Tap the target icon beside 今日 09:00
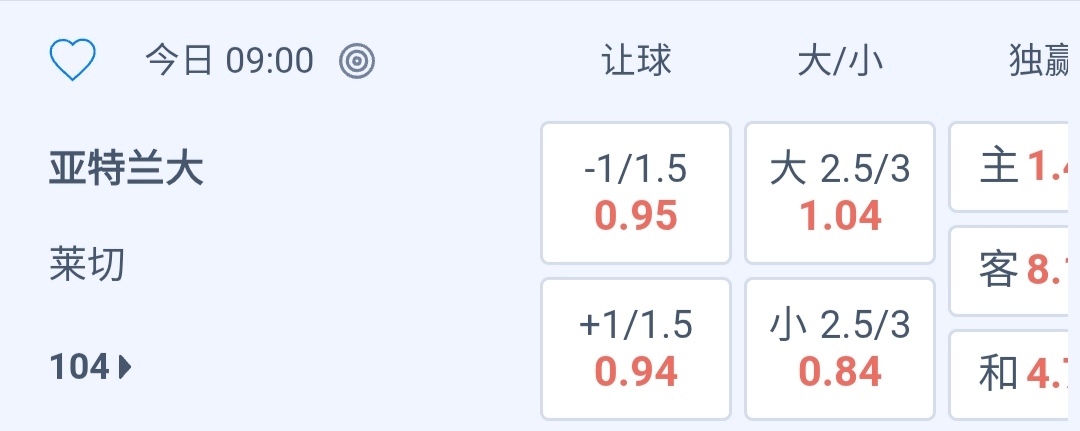Screen dimensions: 1080x431 pyautogui.click(x=357, y=62)
